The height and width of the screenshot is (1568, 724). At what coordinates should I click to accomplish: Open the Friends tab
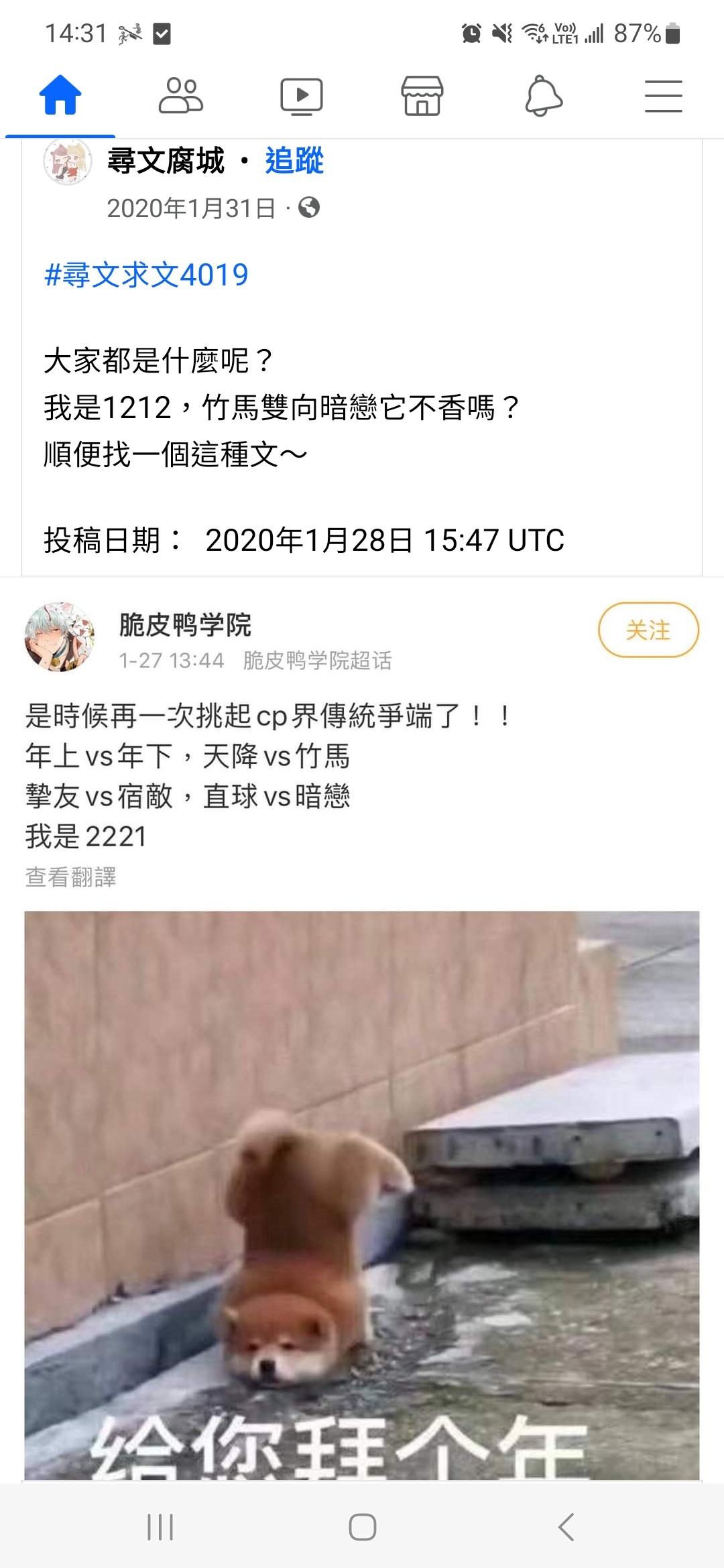coord(181,96)
